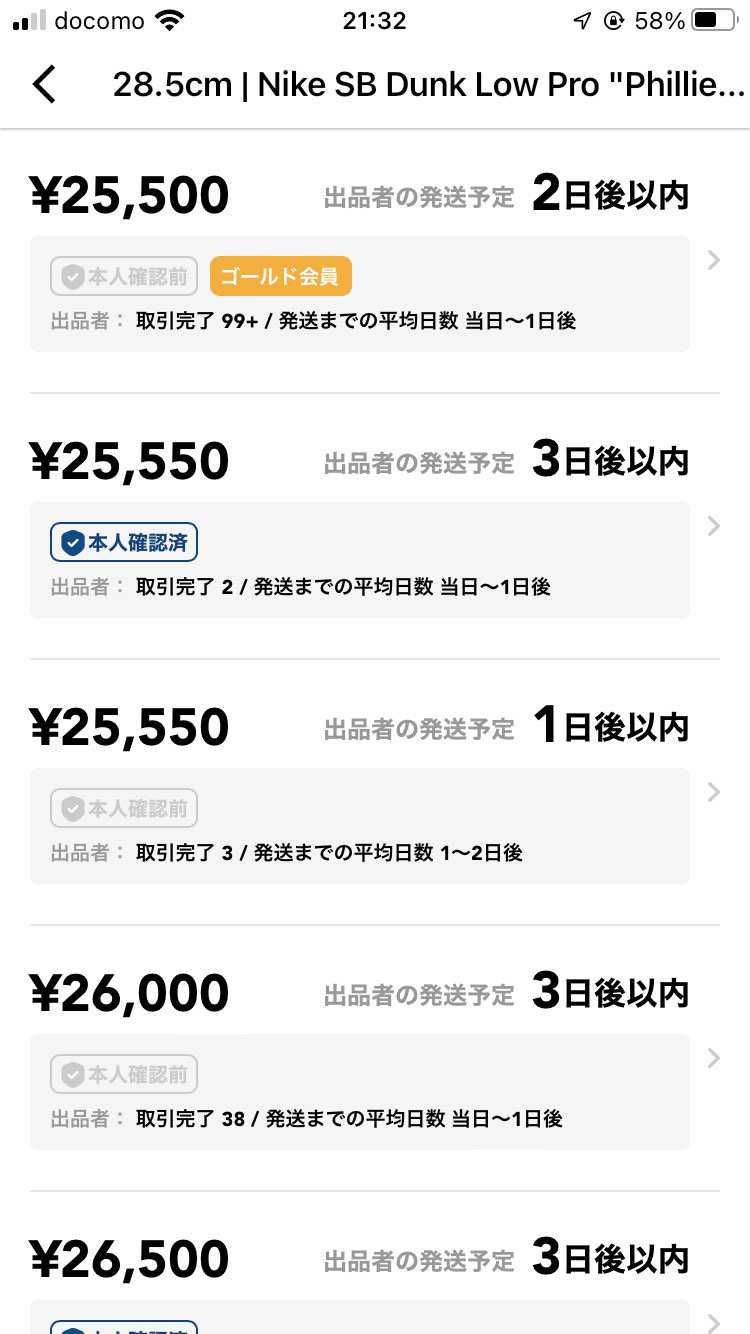Expand the ¥26,000 listing via its chevron
The height and width of the screenshot is (1334, 750).
(x=713, y=1058)
